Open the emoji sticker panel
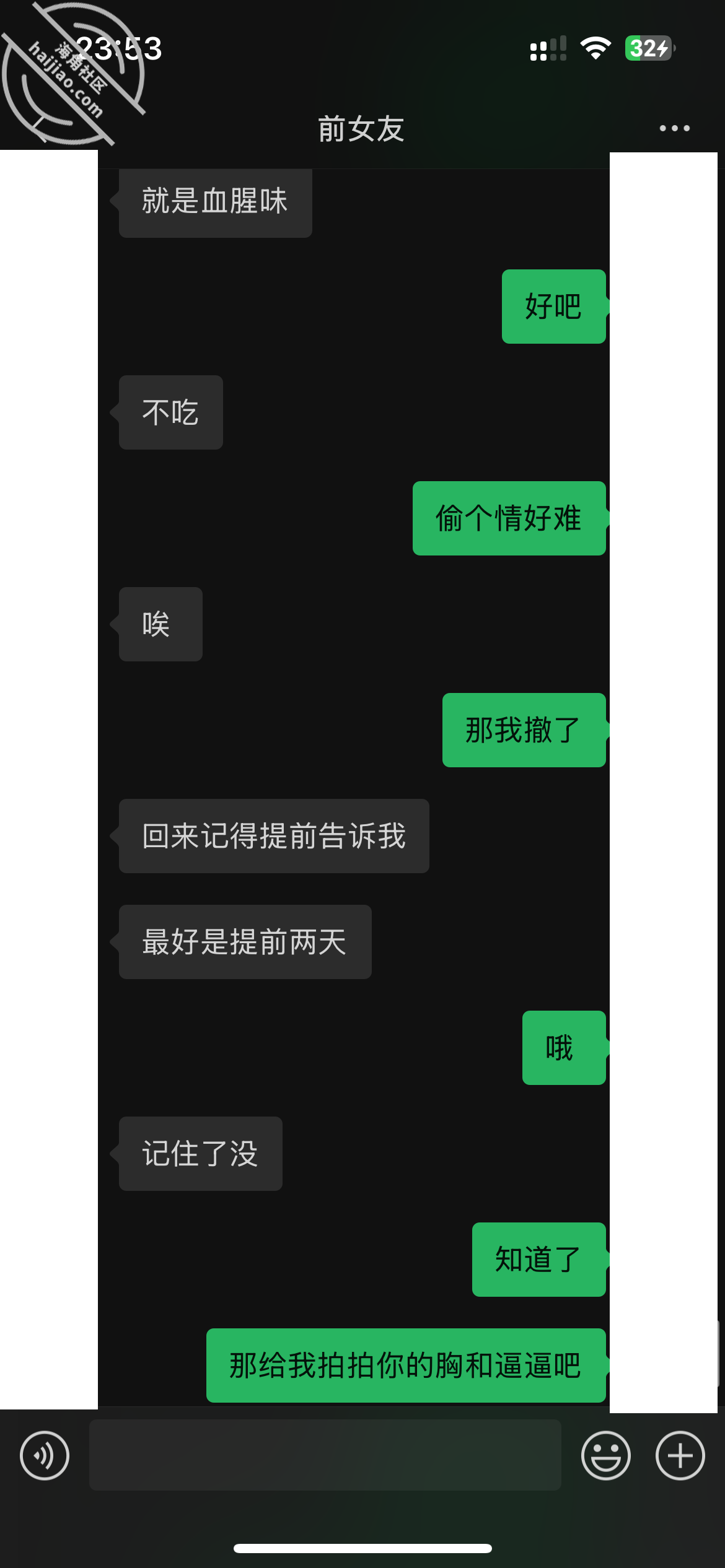 [605, 1455]
